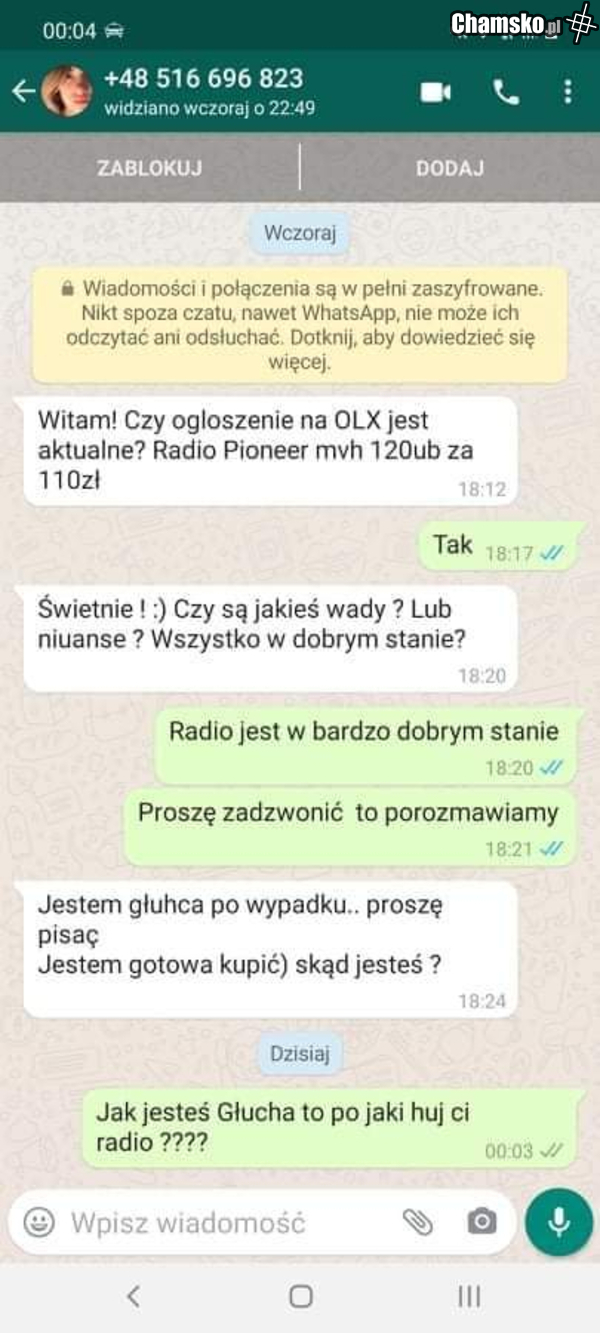The width and height of the screenshot is (600, 1333).
Task: Go back from the chat
Action: (x=22, y=92)
